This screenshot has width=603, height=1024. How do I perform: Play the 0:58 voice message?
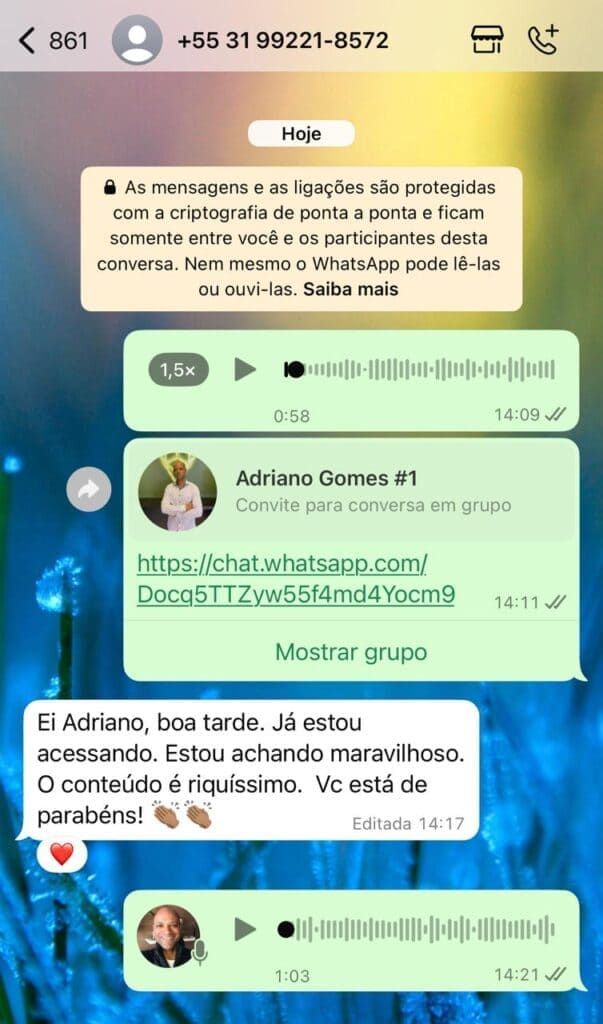pos(245,370)
